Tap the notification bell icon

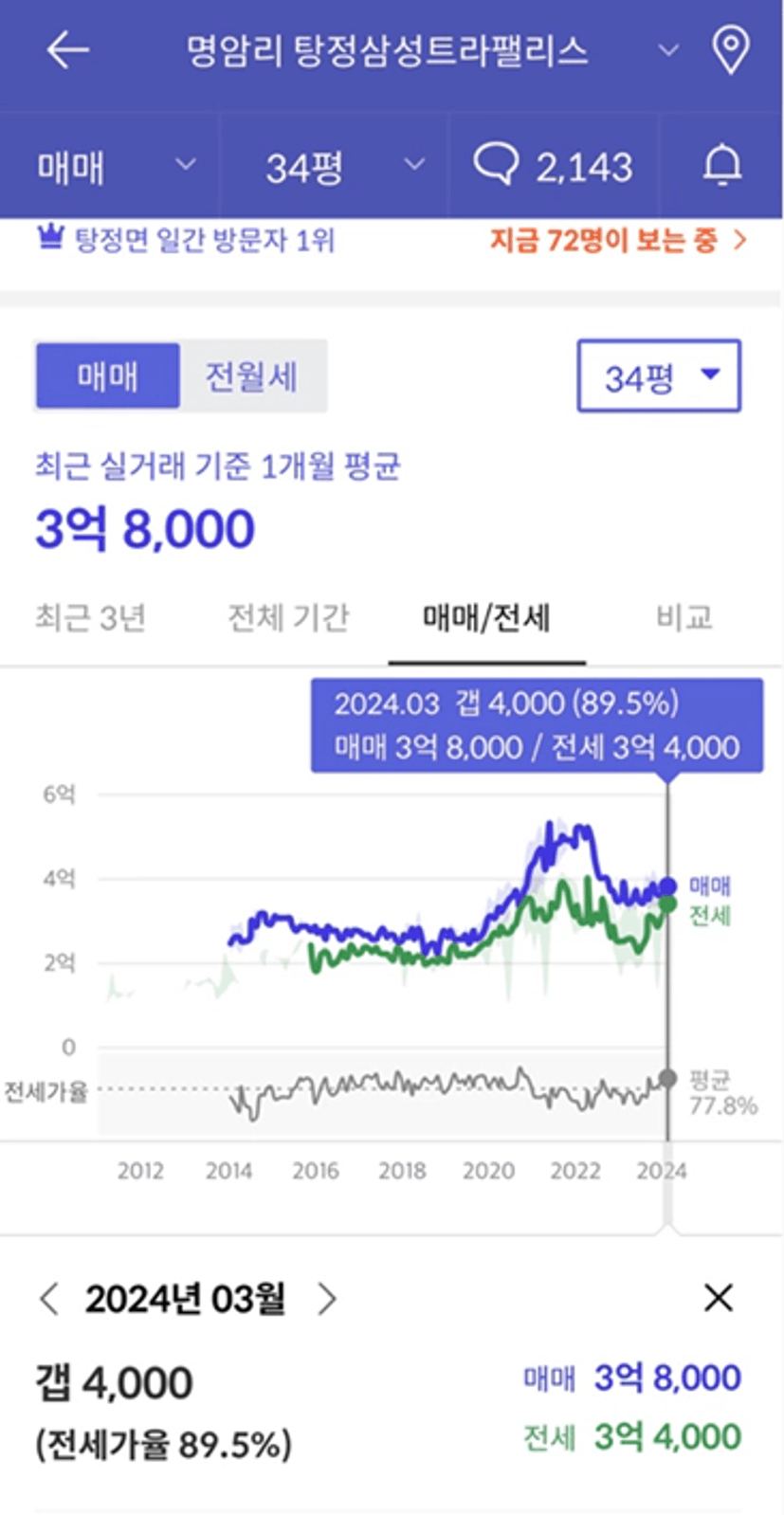click(x=722, y=166)
